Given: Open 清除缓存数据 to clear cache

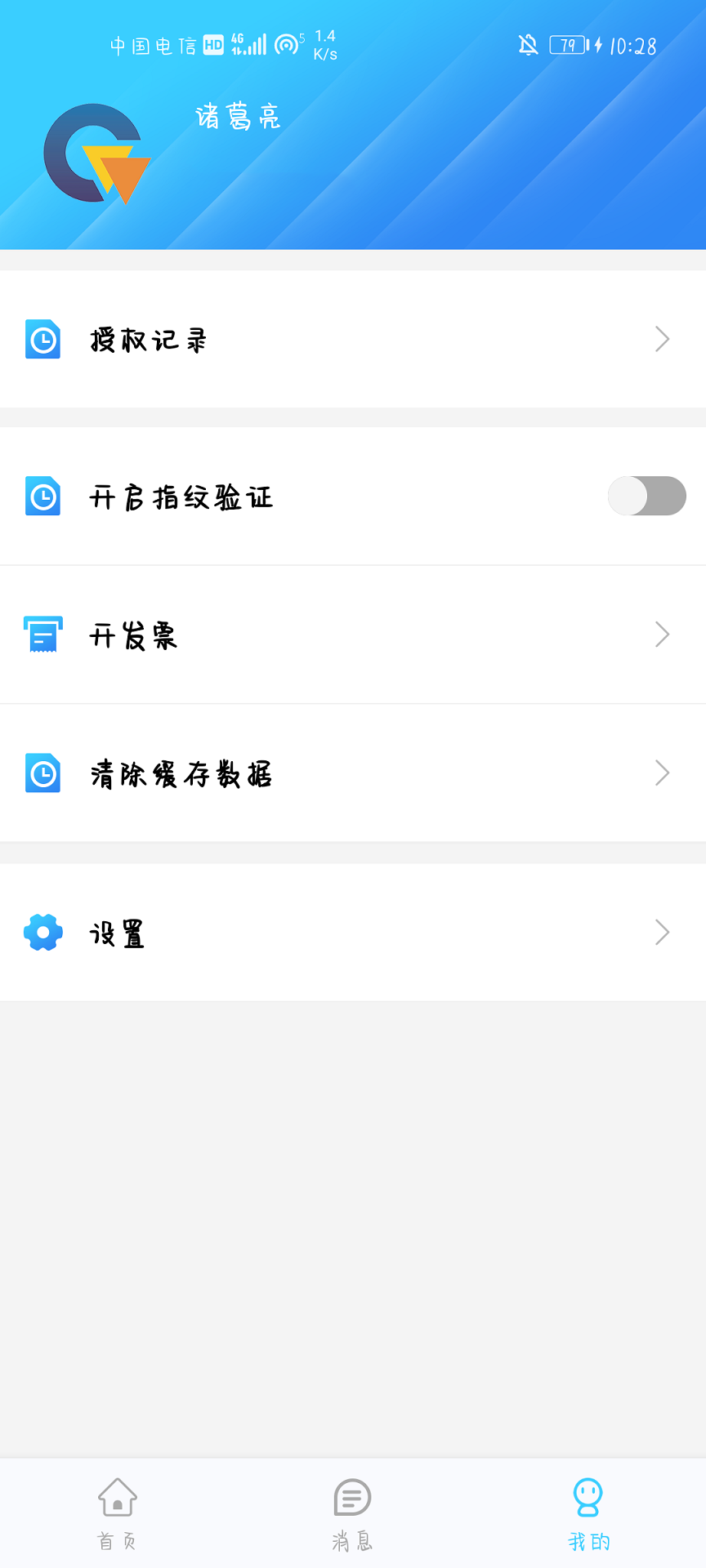Looking at the screenshot, I should tap(183, 773).
